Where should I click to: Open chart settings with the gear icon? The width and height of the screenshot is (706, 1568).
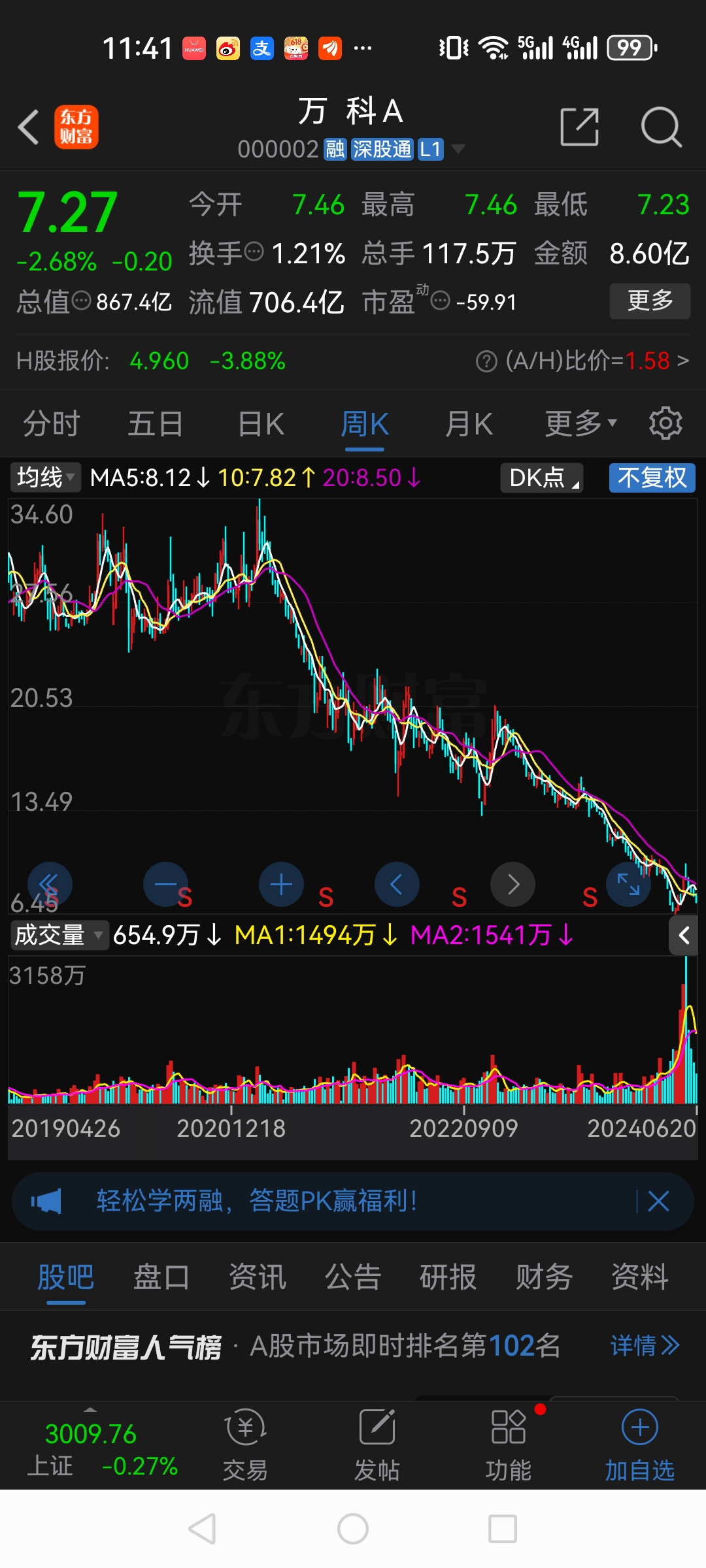coord(665,423)
